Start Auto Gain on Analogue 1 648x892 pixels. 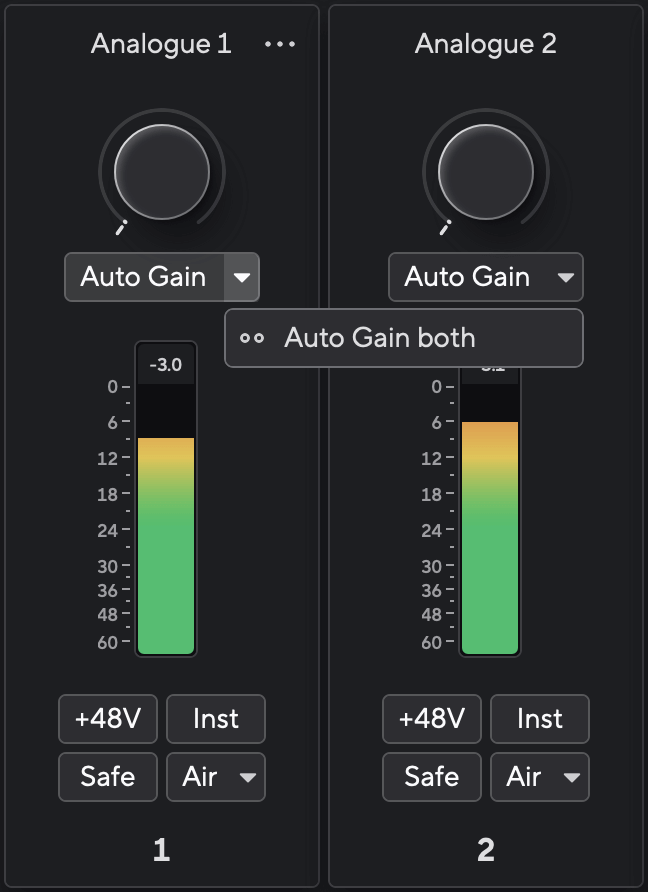click(x=144, y=277)
